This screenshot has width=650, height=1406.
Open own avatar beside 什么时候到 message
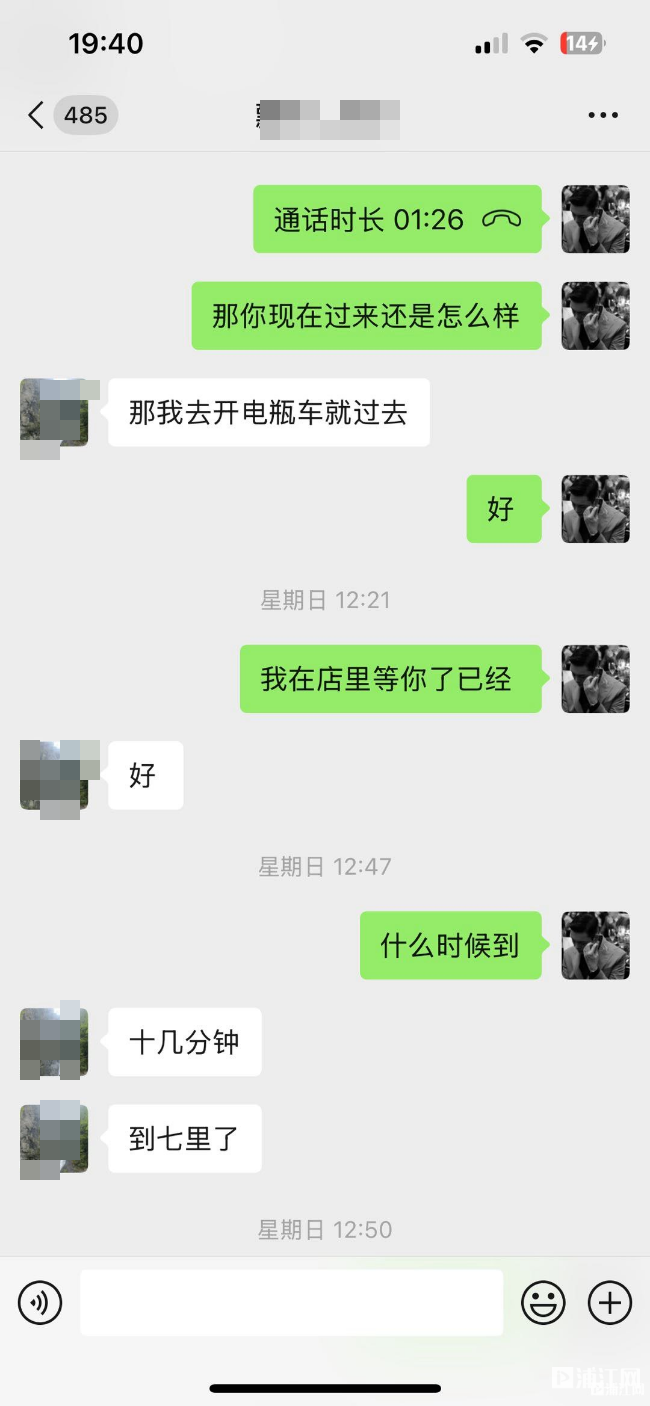pos(595,945)
